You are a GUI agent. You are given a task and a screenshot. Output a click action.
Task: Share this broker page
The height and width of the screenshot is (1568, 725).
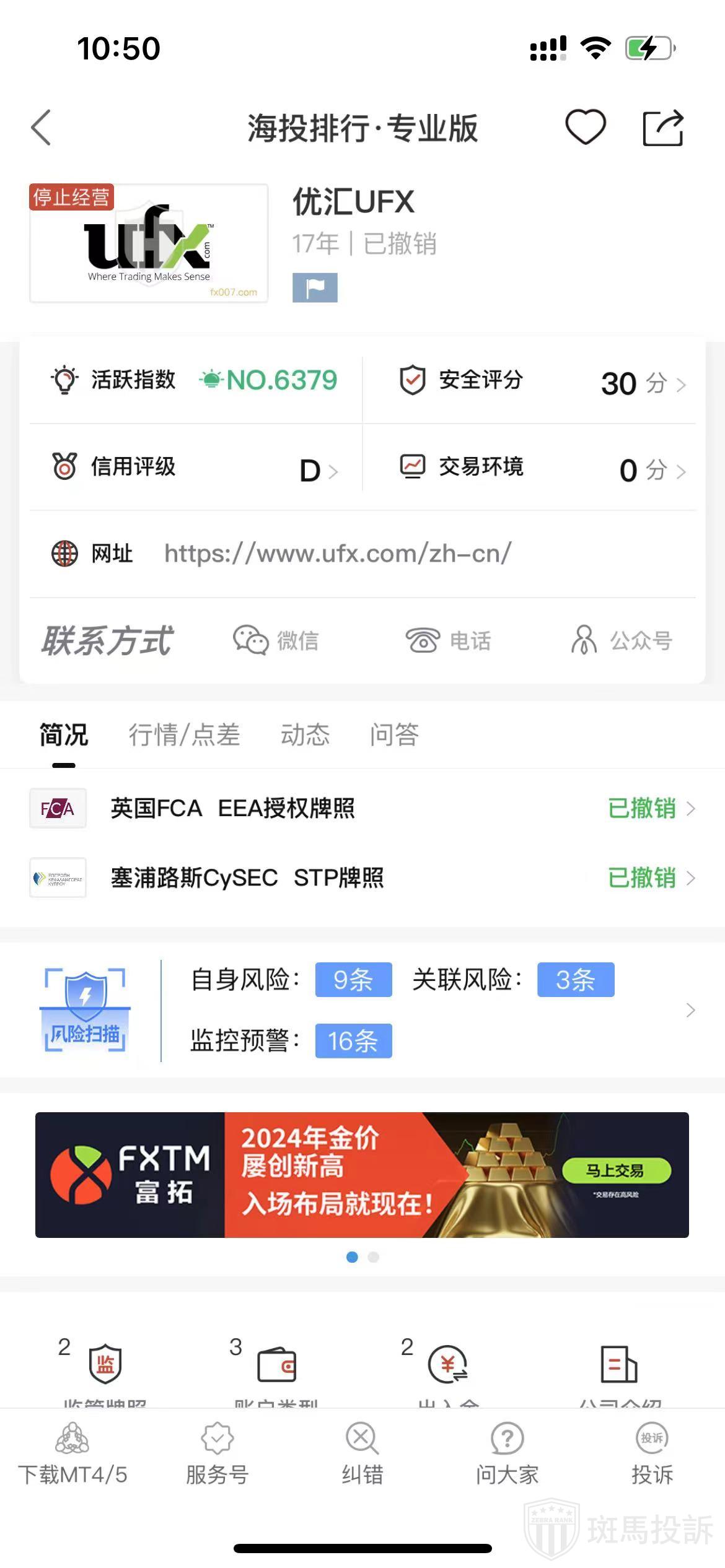click(x=662, y=128)
